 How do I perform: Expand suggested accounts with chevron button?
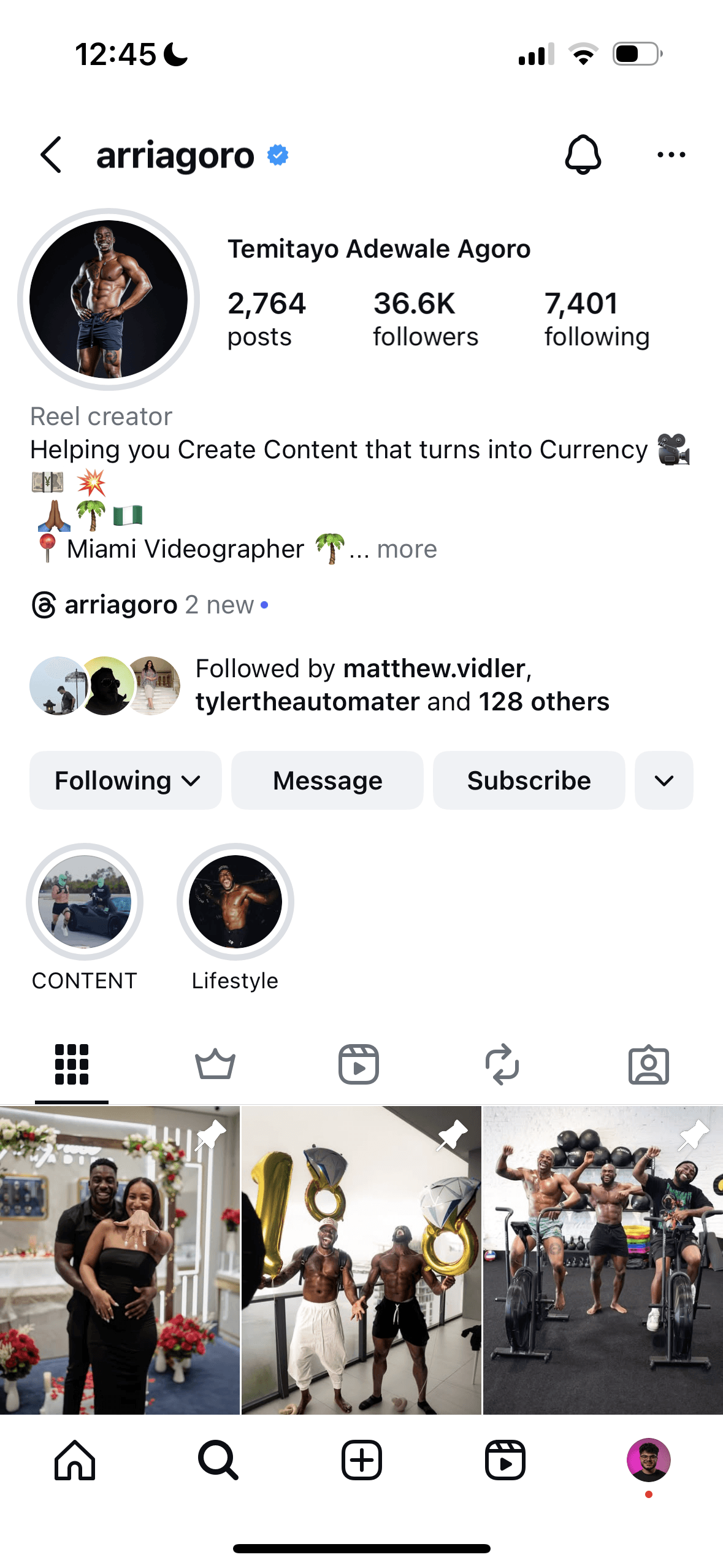click(664, 780)
